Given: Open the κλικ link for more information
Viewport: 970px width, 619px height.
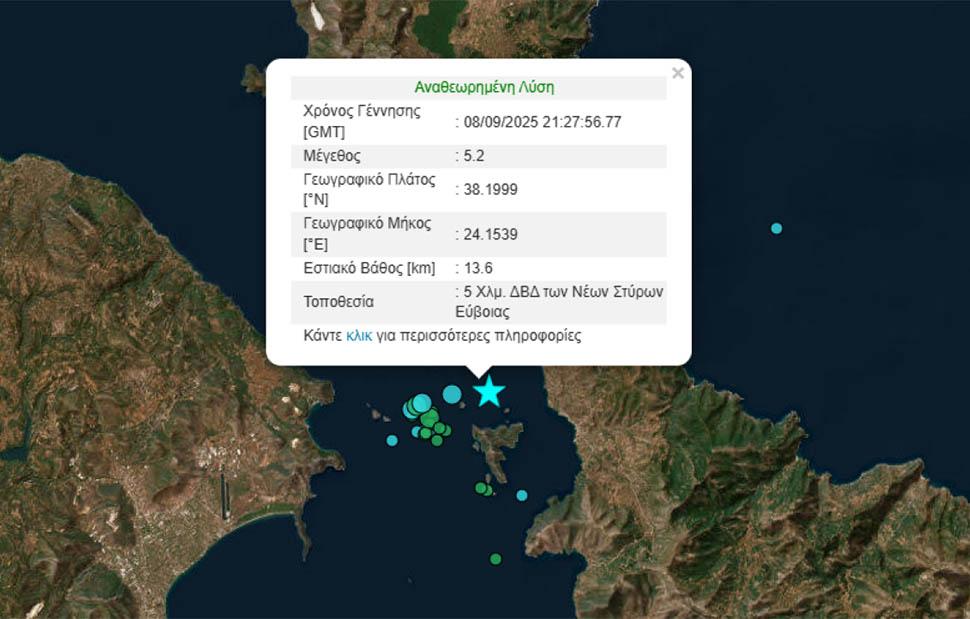Looking at the screenshot, I should [358, 336].
